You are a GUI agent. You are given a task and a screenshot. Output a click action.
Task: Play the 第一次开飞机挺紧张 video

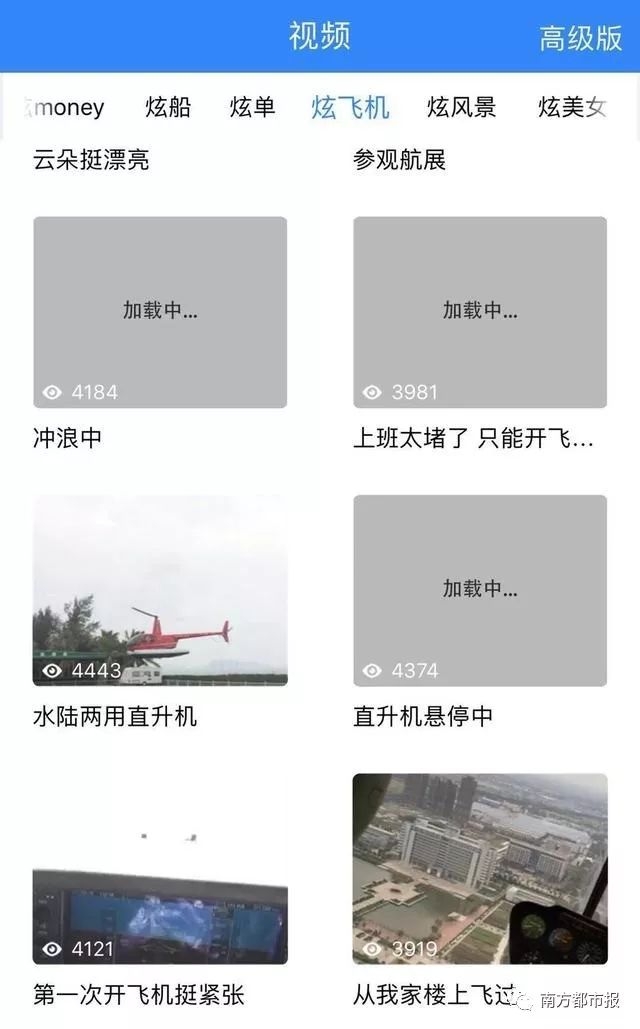click(160, 868)
